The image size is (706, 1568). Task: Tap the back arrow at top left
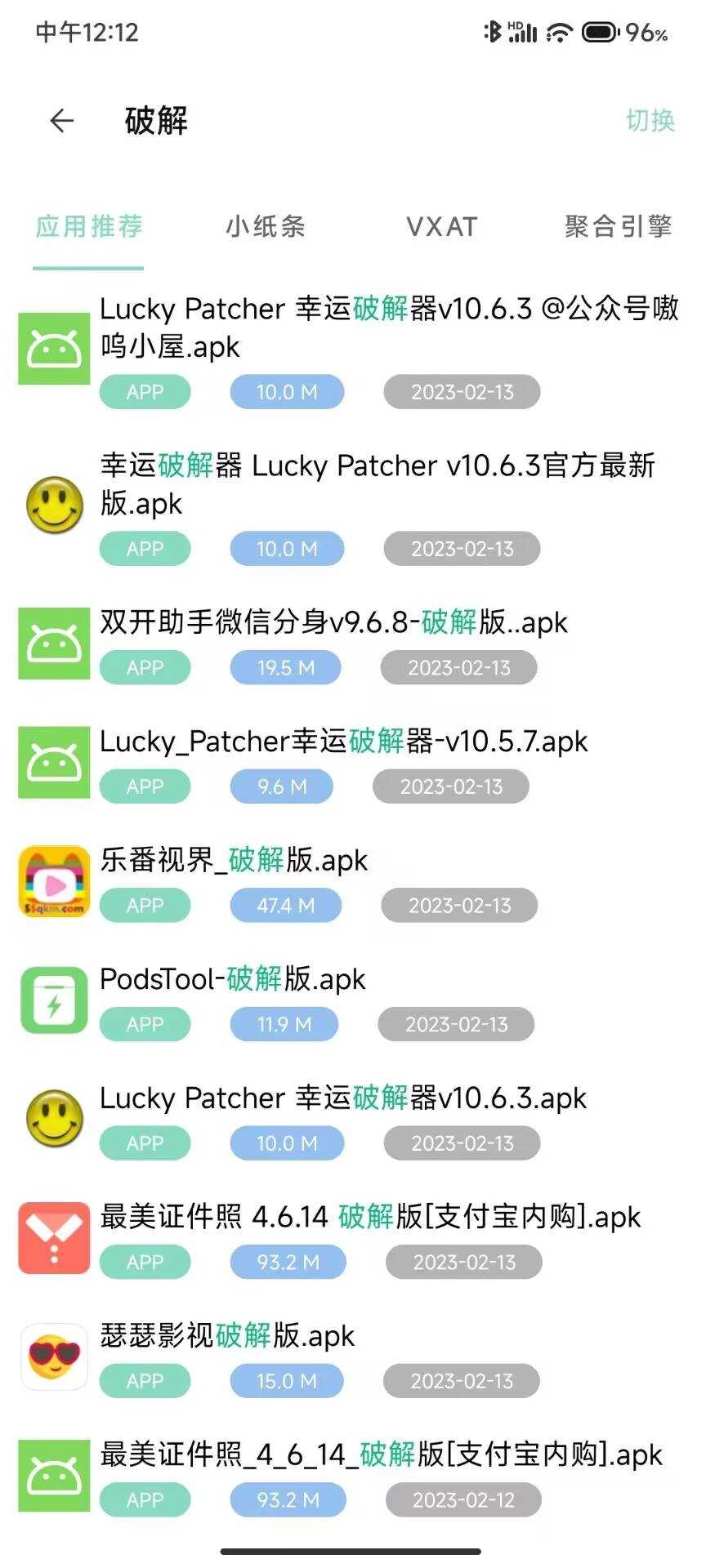pos(60,120)
